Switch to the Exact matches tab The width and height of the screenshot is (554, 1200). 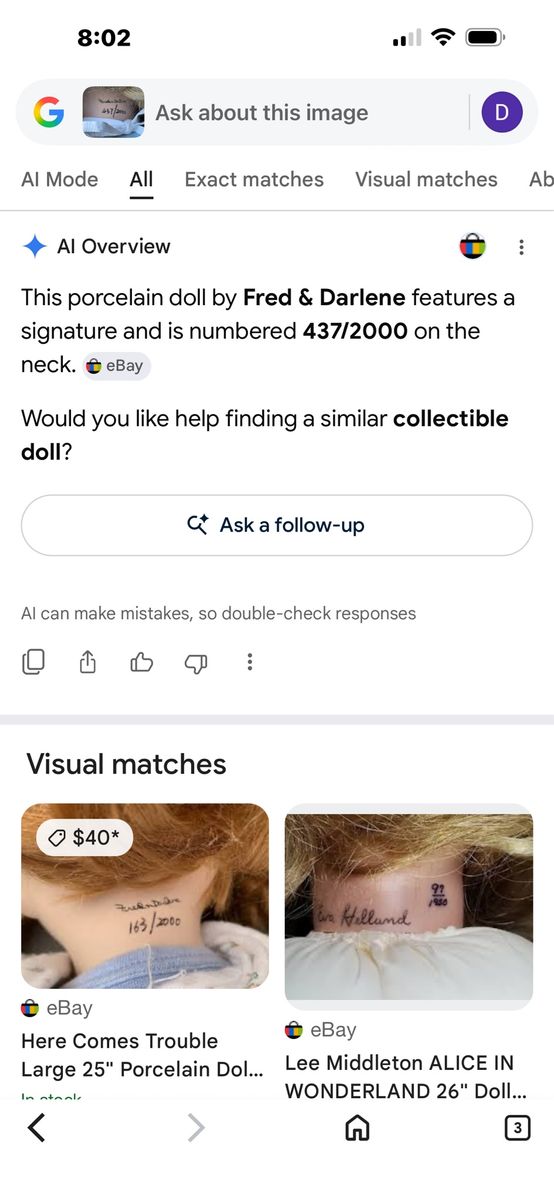pos(254,179)
